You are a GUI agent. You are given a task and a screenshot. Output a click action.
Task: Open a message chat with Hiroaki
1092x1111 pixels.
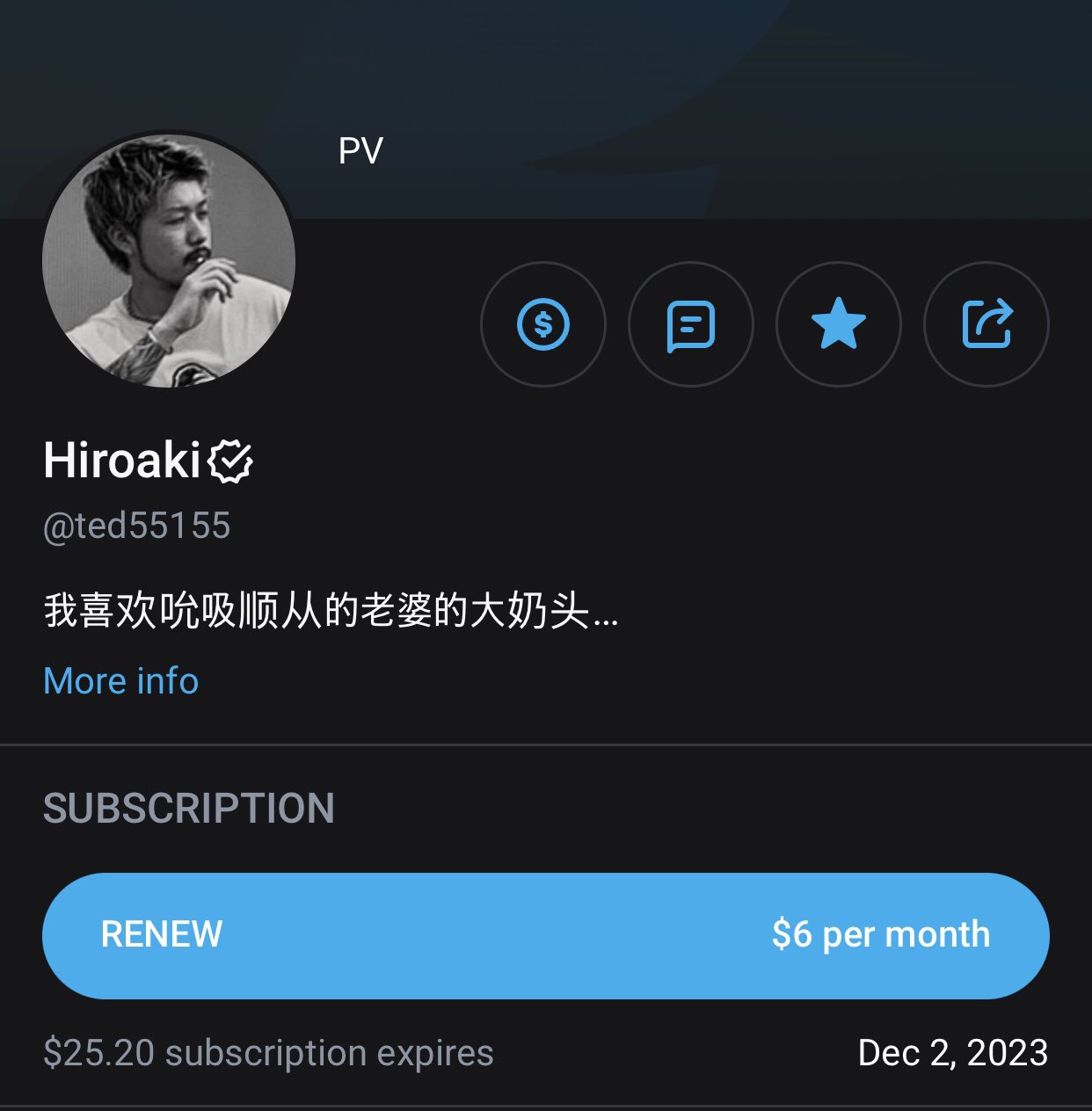tap(691, 324)
